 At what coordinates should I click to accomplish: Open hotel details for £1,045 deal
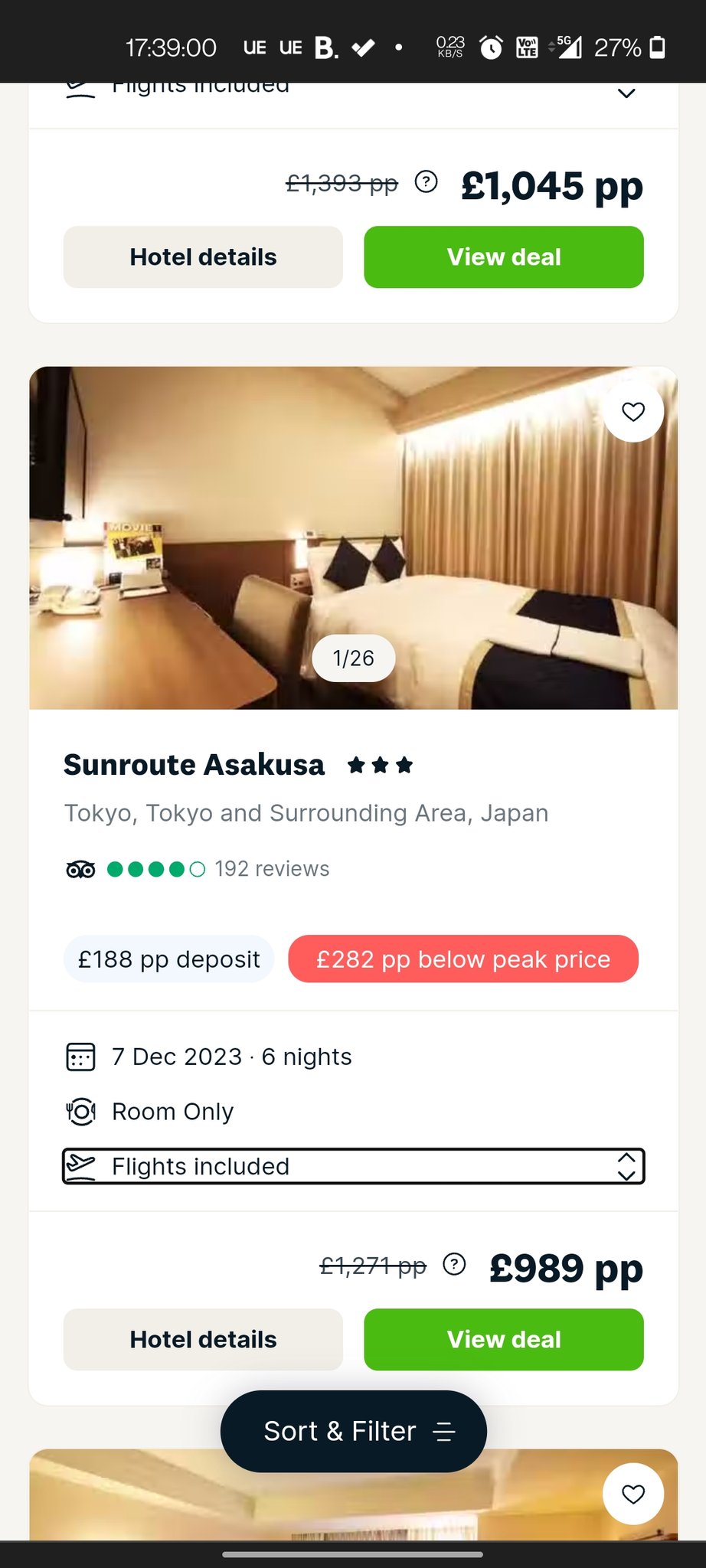tap(203, 256)
